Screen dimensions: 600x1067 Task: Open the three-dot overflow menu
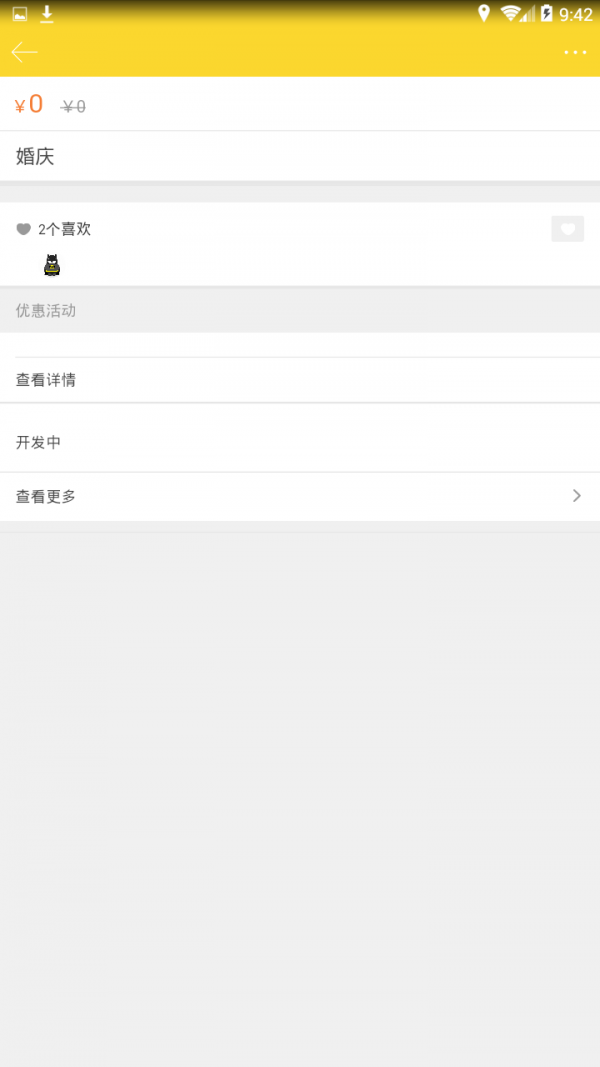point(574,52)
